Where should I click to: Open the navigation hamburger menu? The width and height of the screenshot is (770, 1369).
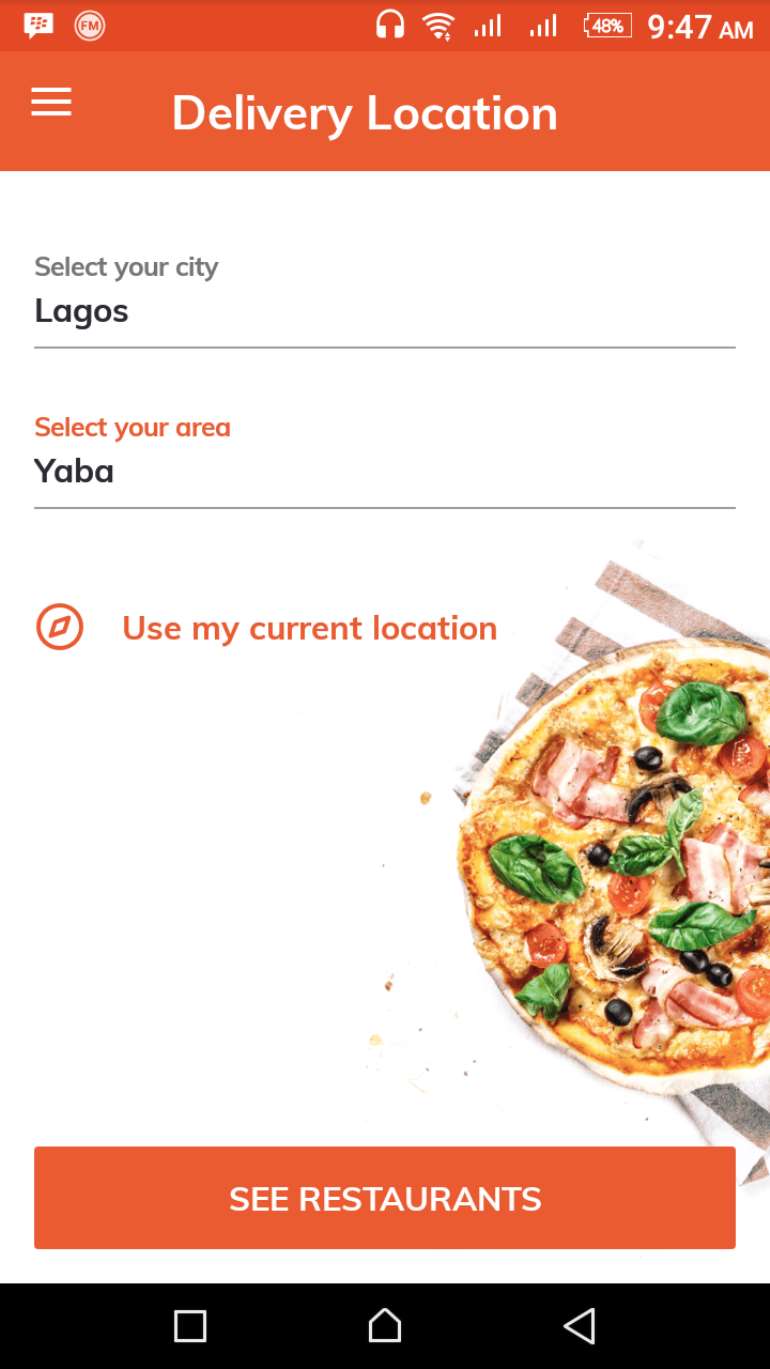coord(51,101)
